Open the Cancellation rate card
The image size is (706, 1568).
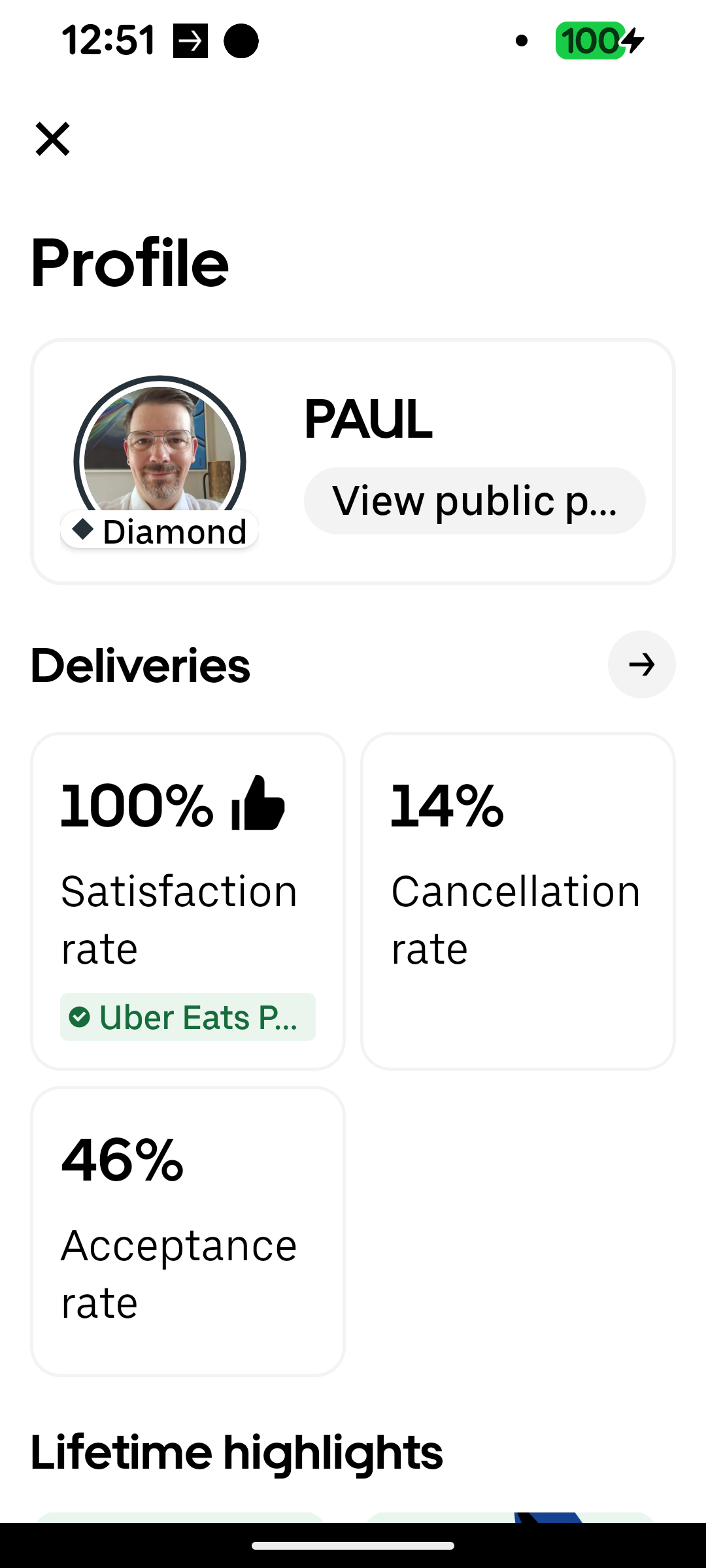click(x=518, y=901)
